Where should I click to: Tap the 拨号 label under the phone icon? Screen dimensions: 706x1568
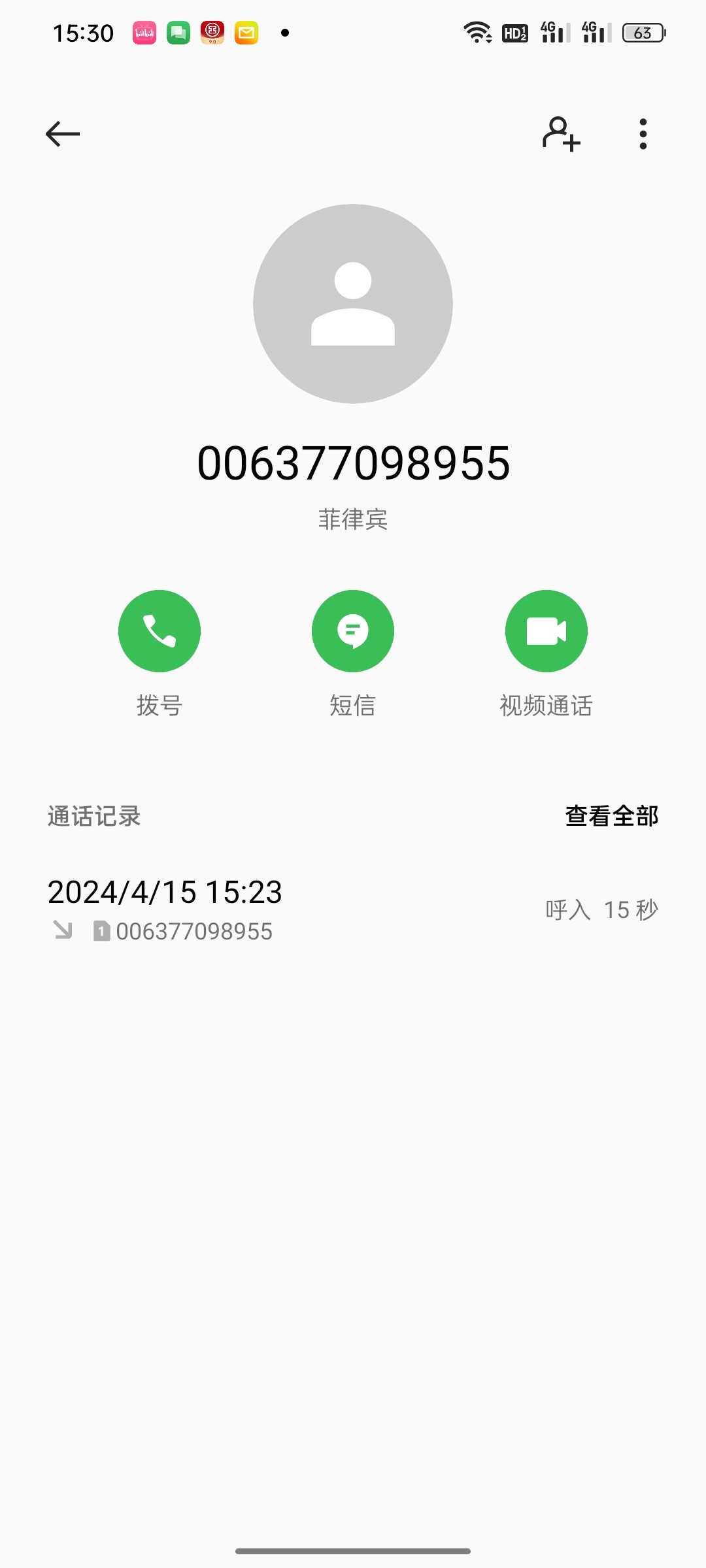159,705
